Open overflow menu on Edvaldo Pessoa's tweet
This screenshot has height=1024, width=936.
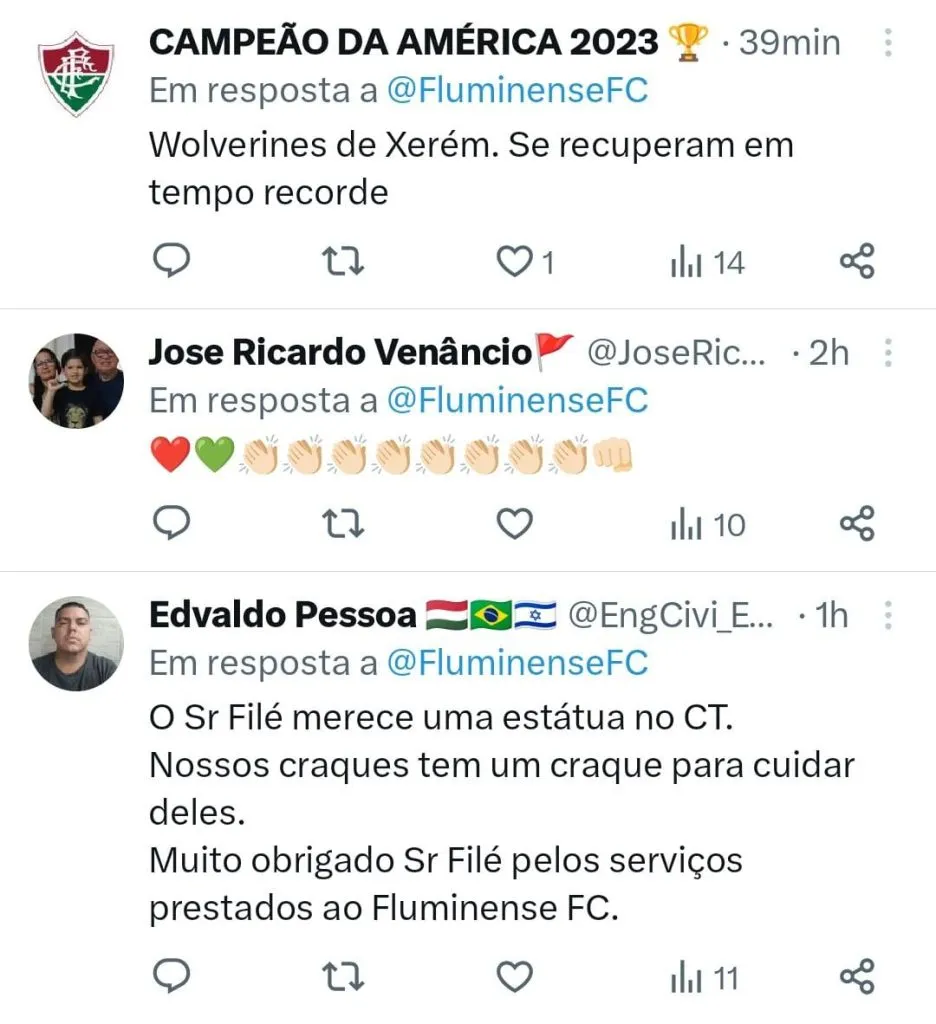(x=888, y=616)
